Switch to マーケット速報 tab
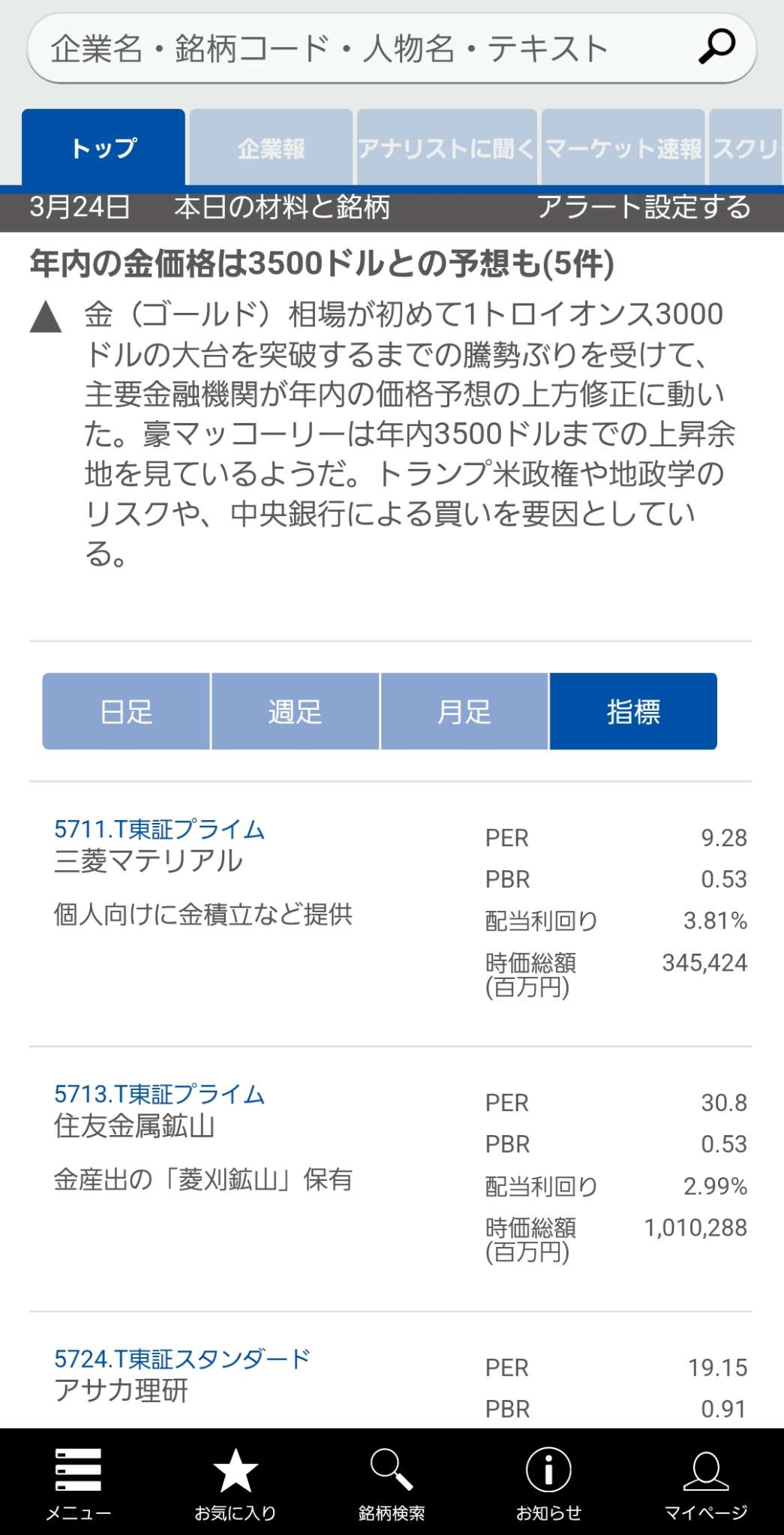 (623, 148)
